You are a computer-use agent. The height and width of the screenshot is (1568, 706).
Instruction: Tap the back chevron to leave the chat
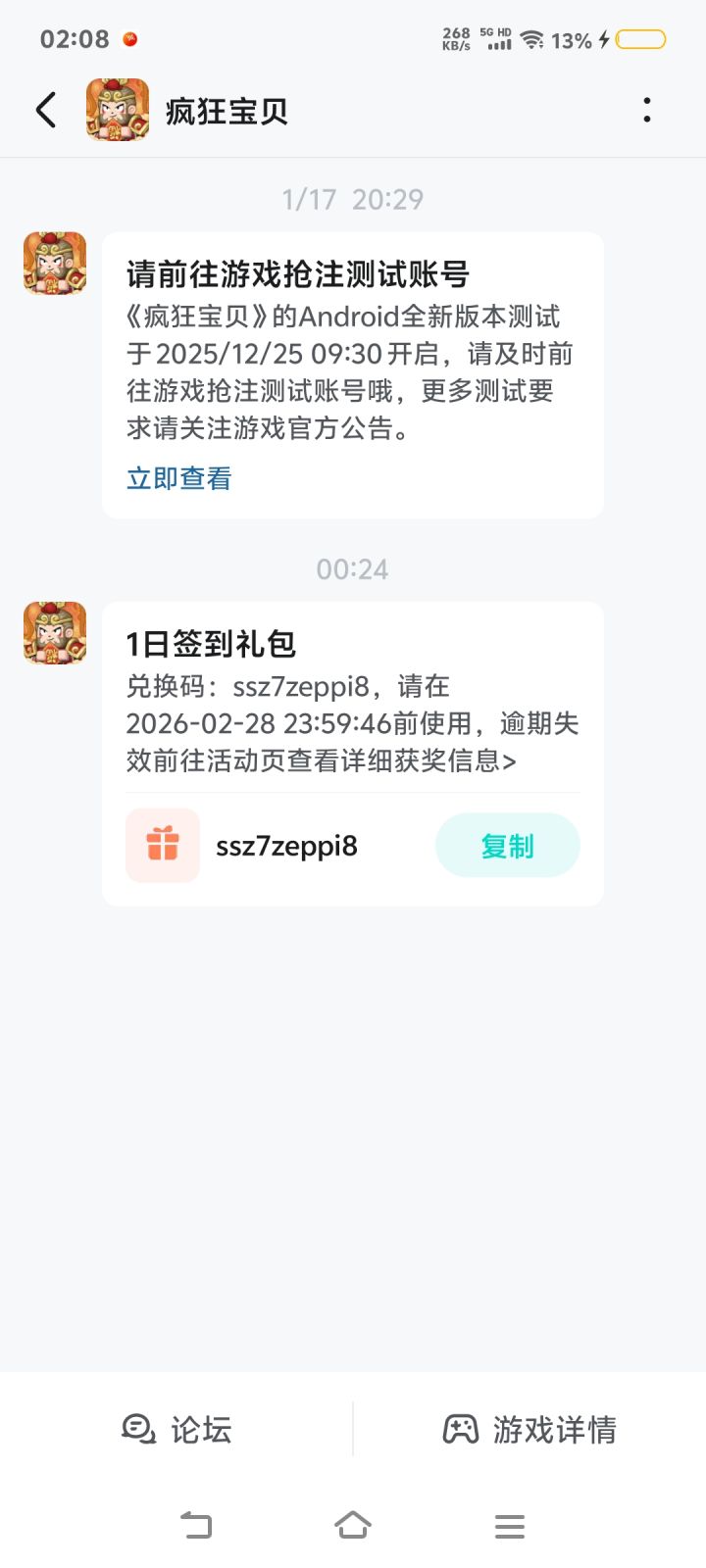pos(44,110)
